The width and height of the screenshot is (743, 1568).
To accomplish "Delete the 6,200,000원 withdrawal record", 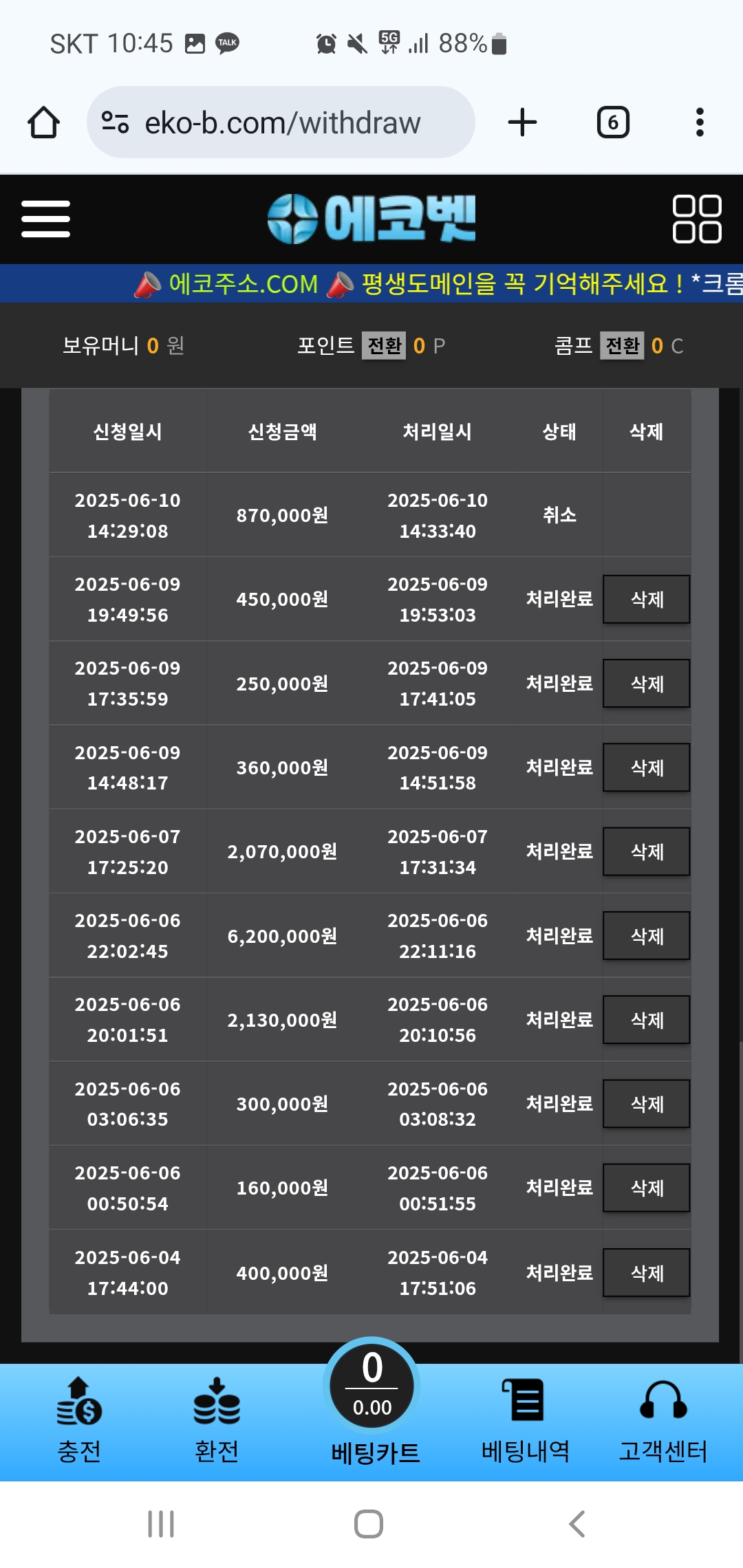I will click(x=646, y=936).
